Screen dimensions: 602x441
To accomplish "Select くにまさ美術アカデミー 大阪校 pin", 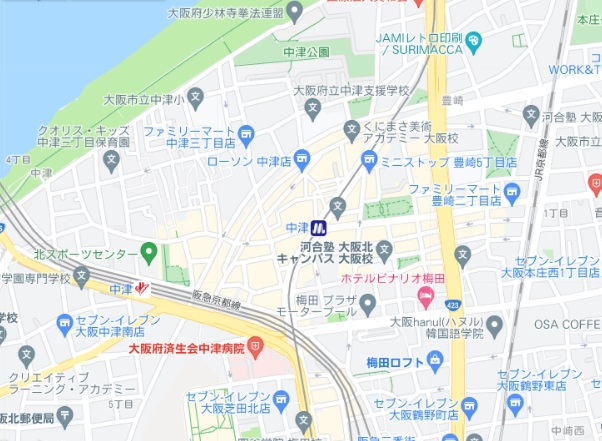I will click(351, 128).
